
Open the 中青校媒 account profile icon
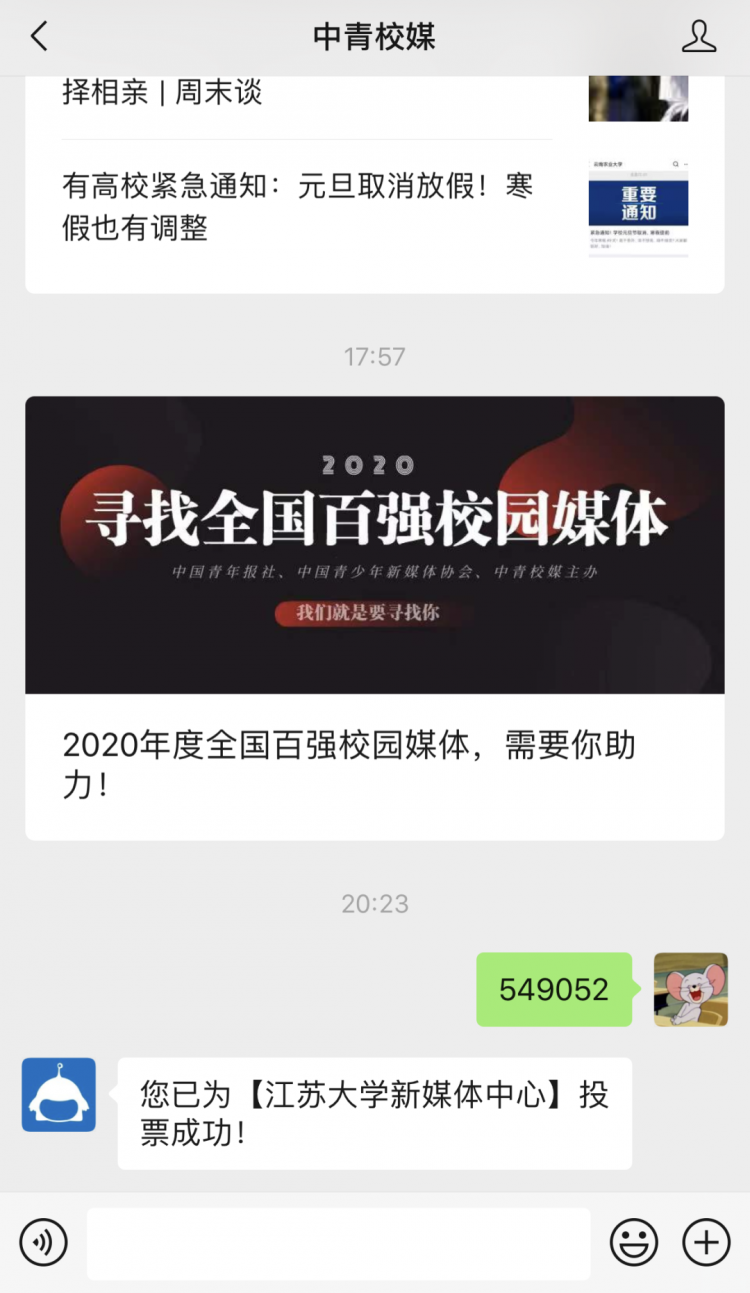tap(699, 37)
